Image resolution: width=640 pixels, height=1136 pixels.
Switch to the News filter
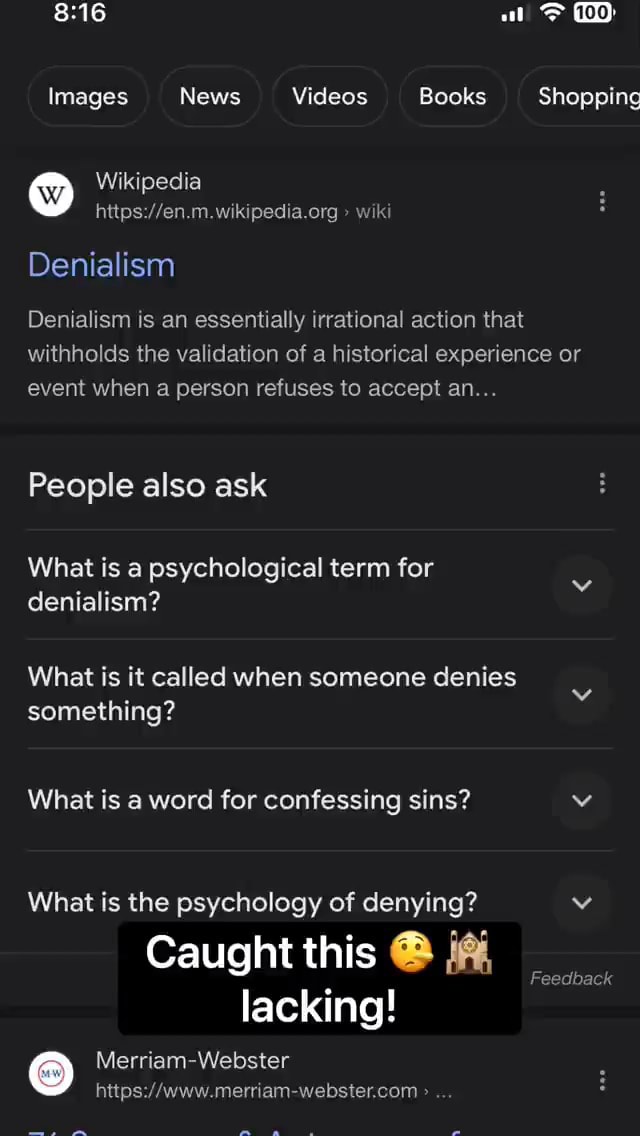(210, 97)
